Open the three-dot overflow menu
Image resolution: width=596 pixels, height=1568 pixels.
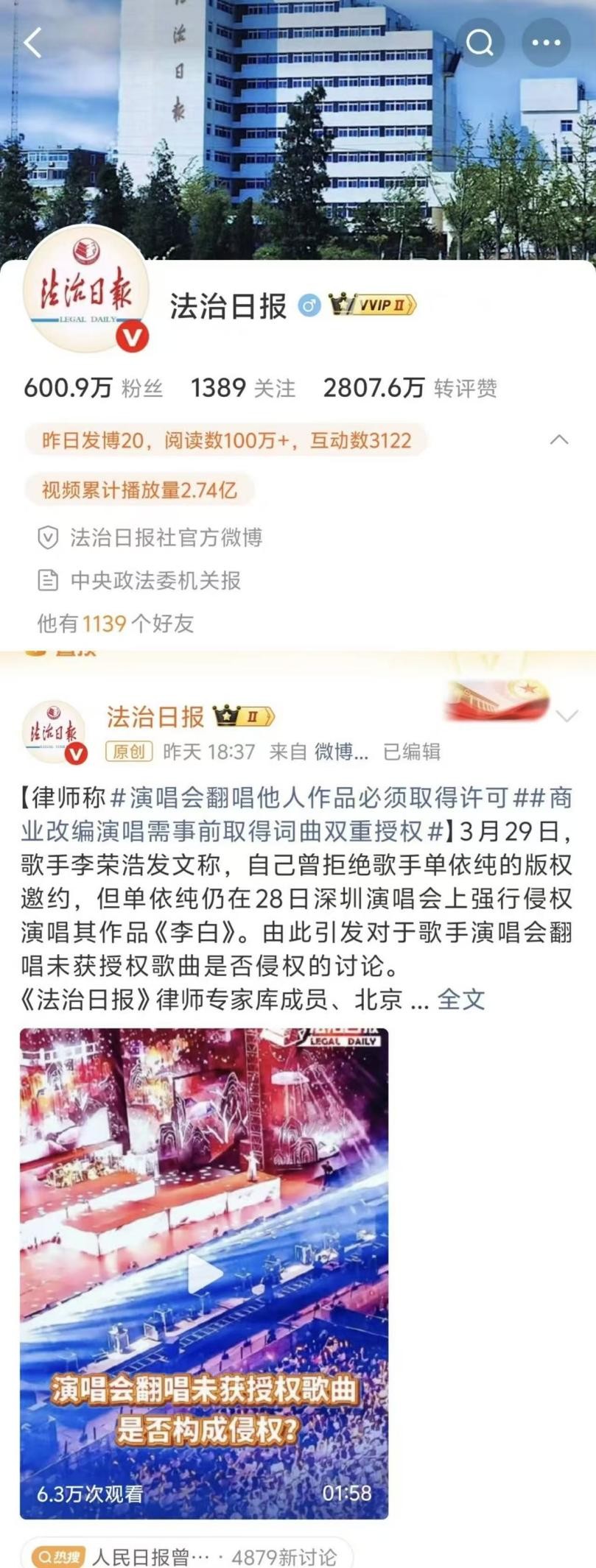(546, 43)
